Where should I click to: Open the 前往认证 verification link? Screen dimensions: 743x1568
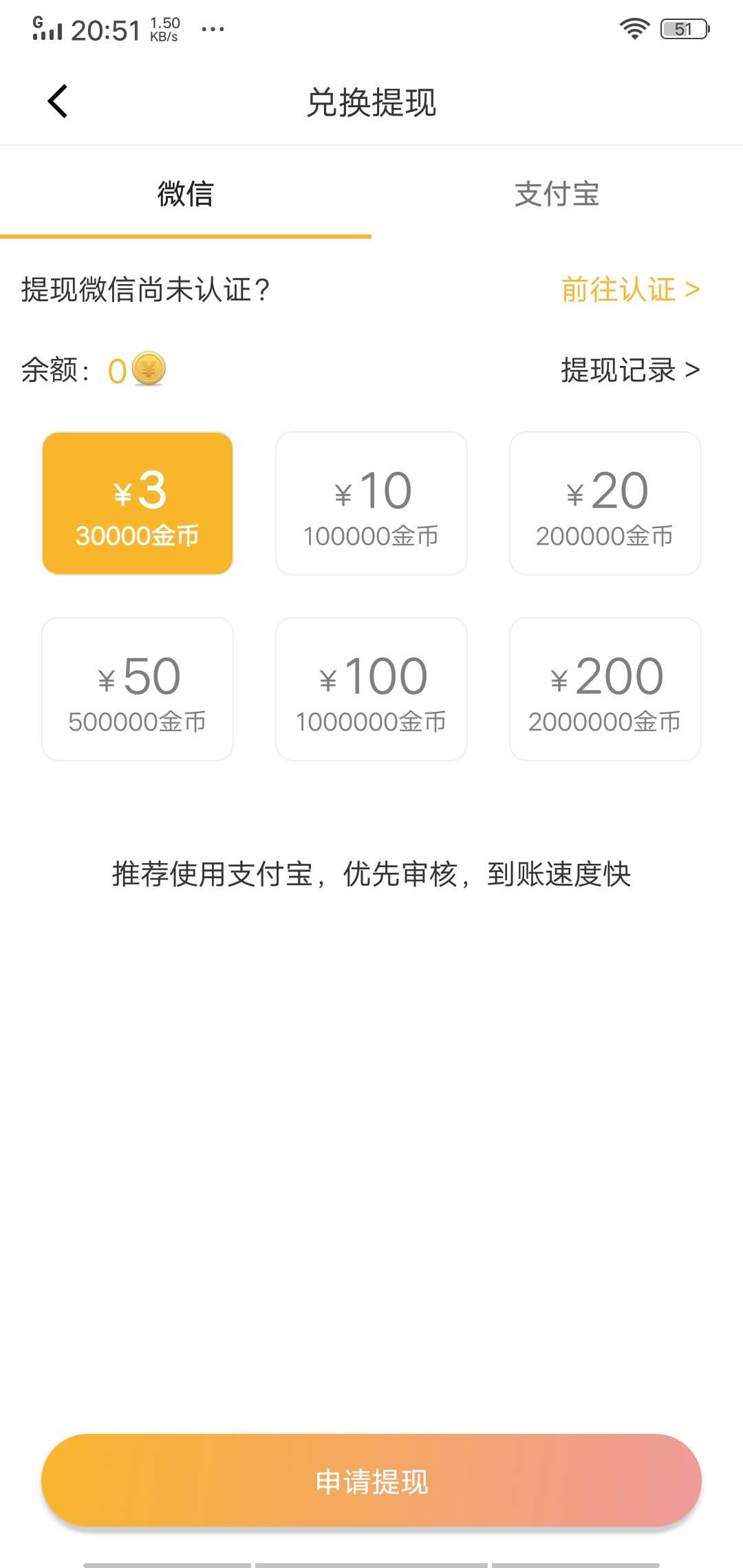[617, 290]
